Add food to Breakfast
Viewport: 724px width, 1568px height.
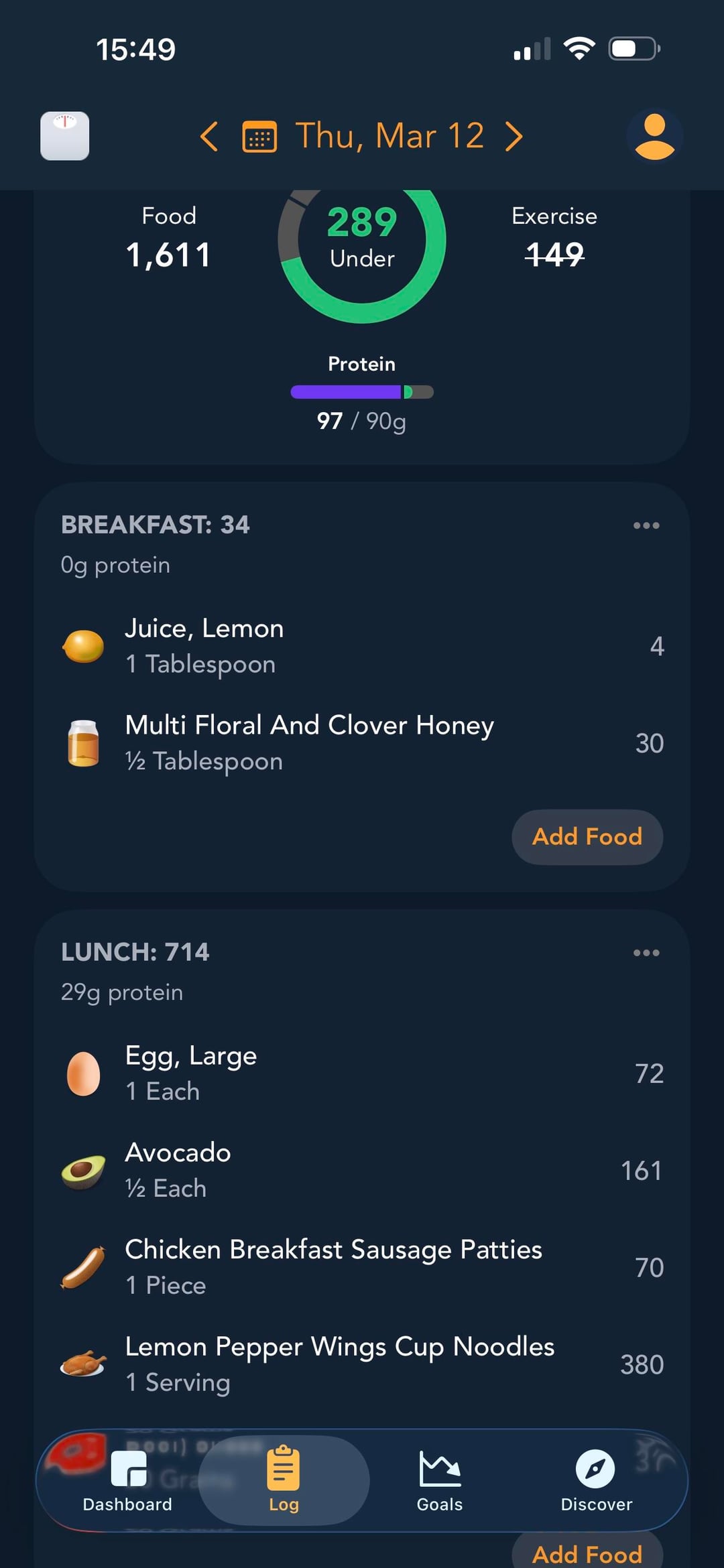[x=587, y=837]
